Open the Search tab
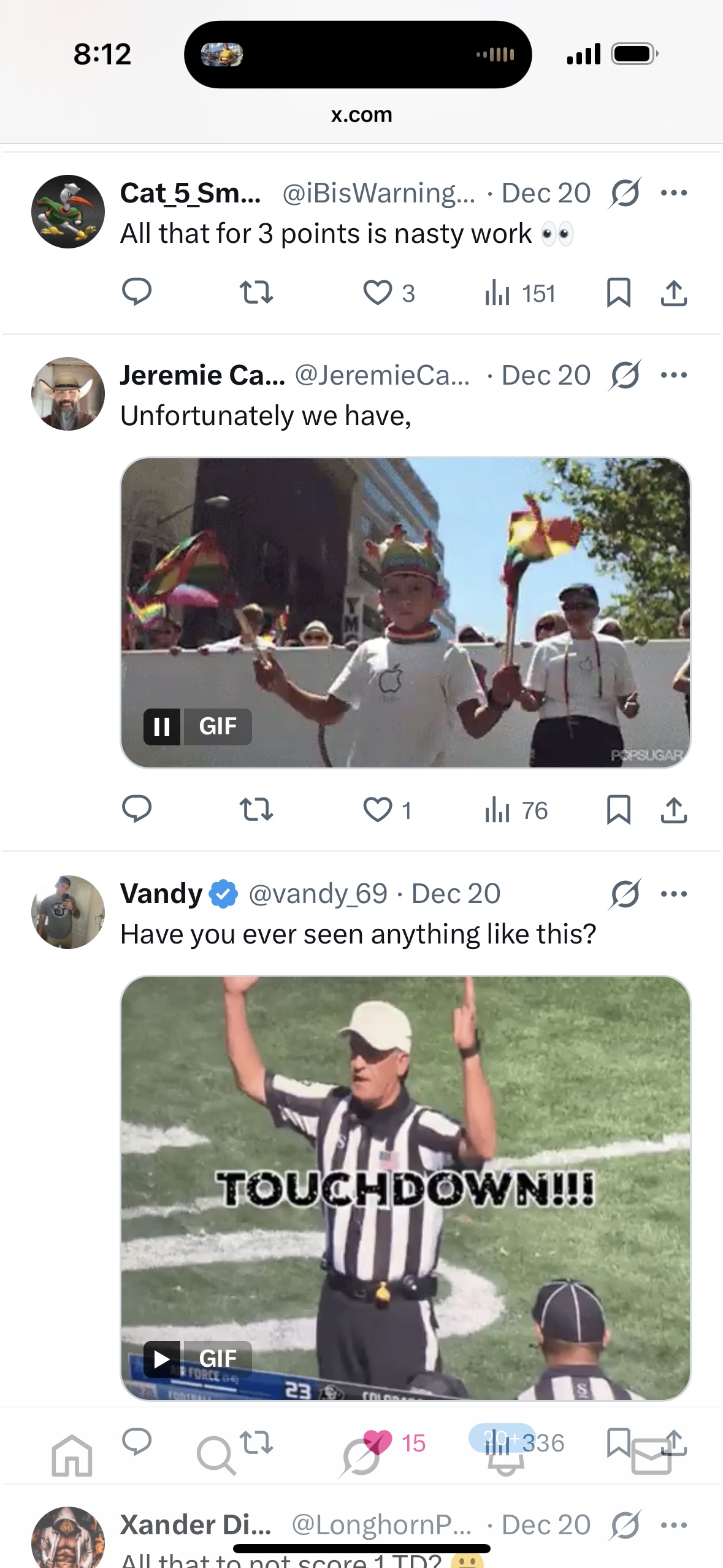This screenshot has width=723, height=1568. [x=215, y=1456]
